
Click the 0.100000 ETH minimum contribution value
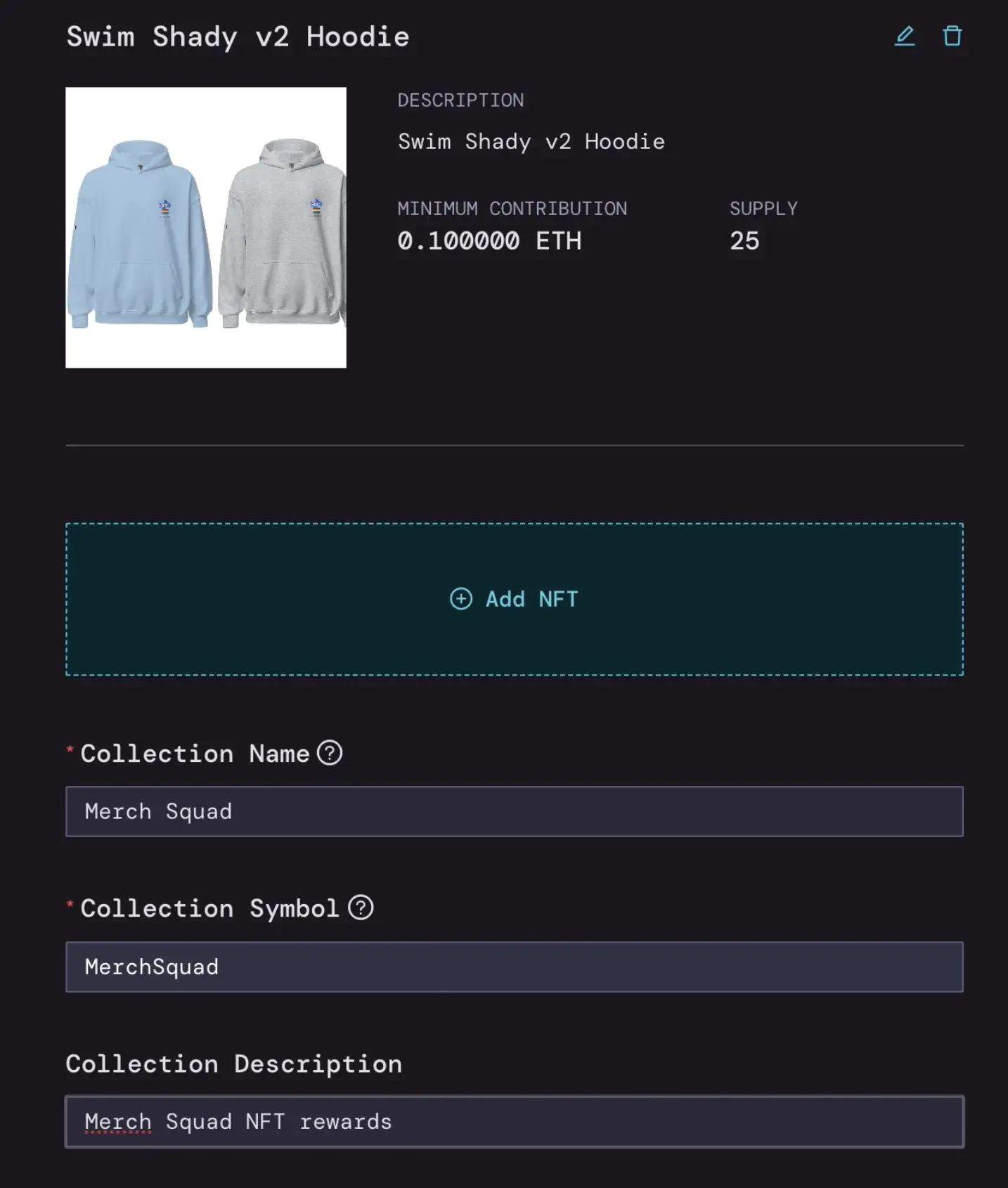(490, 241)
